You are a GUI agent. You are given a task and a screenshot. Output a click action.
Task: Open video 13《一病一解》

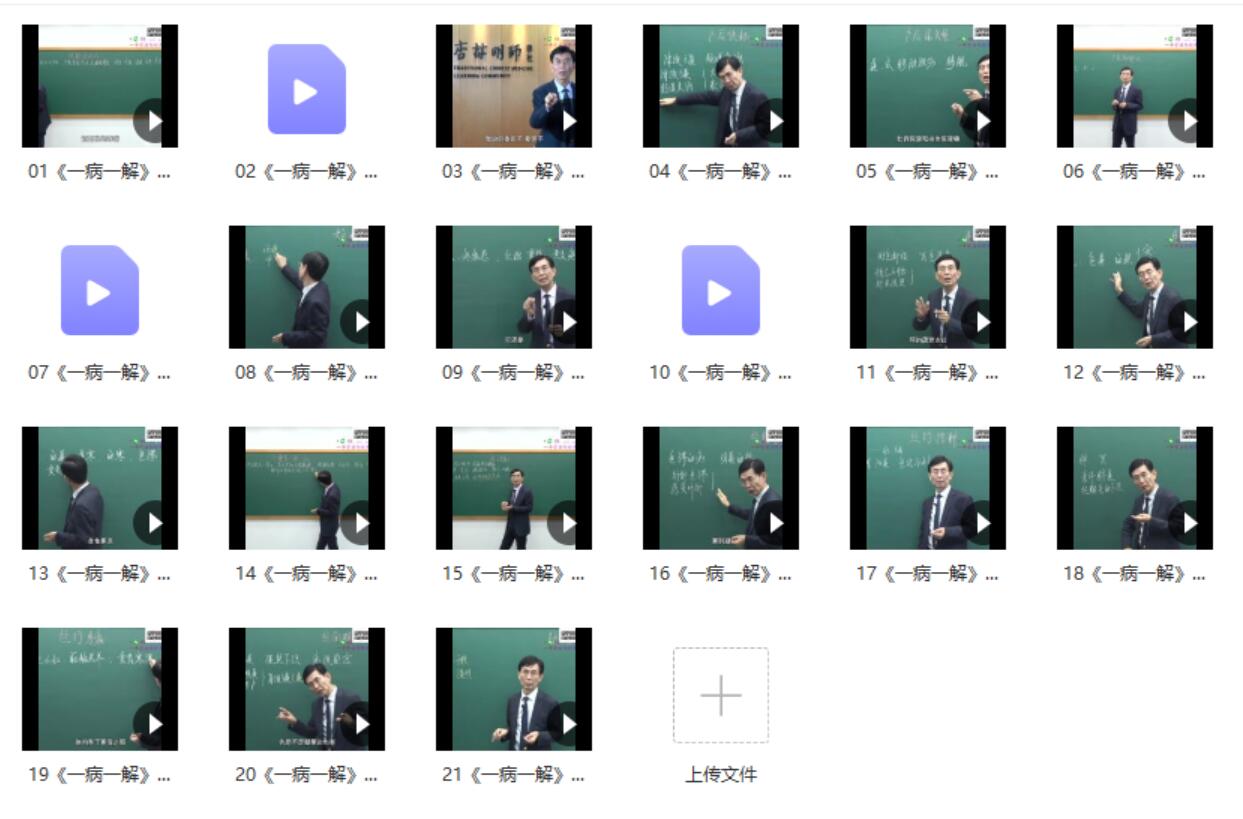click(x=100, y=489)
